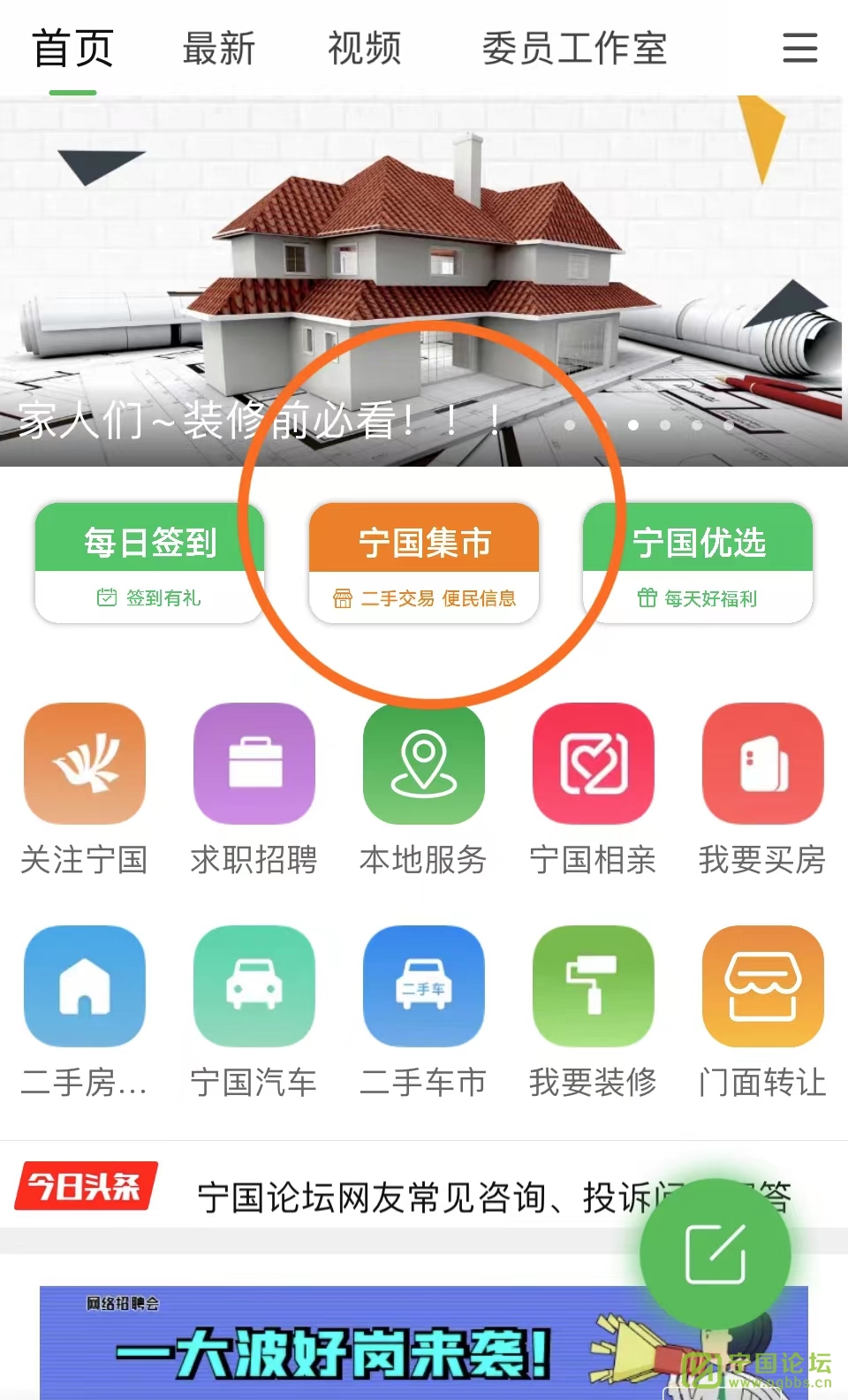Open 宁国集市 second-hand marketplace
Screen dimensions: 848x1400
pos(424,563)
